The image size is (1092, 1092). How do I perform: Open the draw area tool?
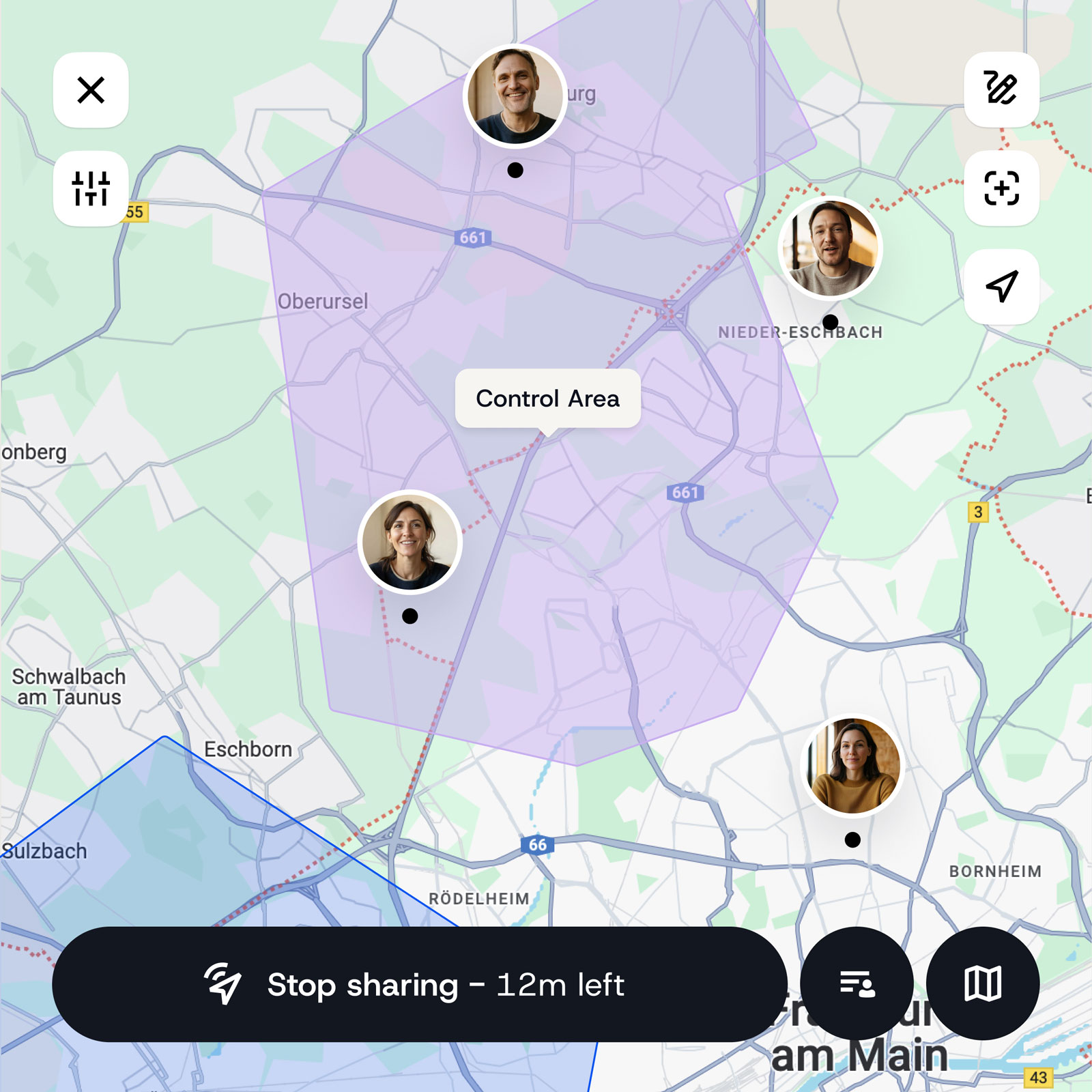(x=1001, y=89)
